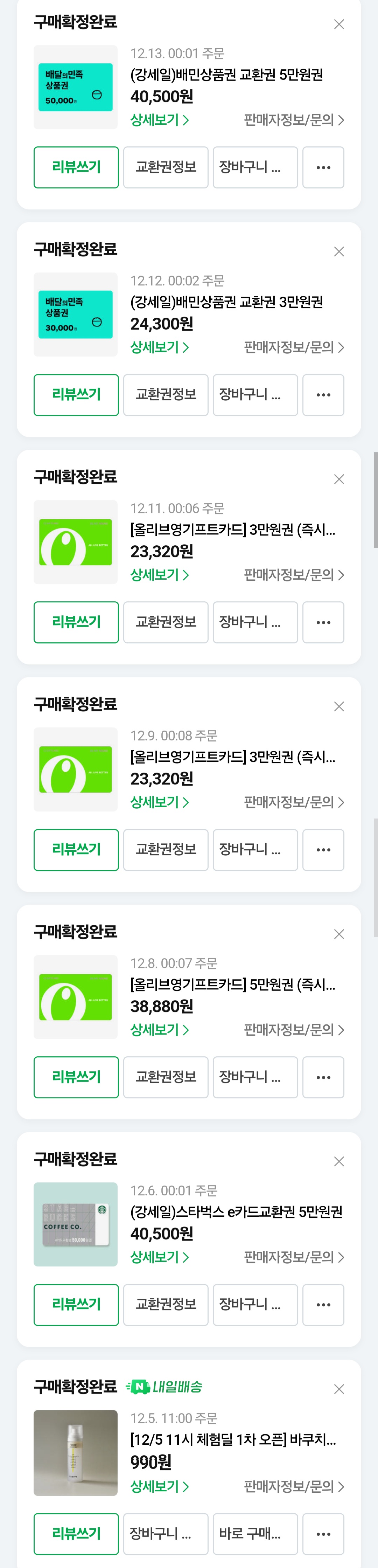Open 판매자정보/문의 for the 12.11 올리브영 order
Viewport: 378px width, 1568px height.
pos(293,575)
